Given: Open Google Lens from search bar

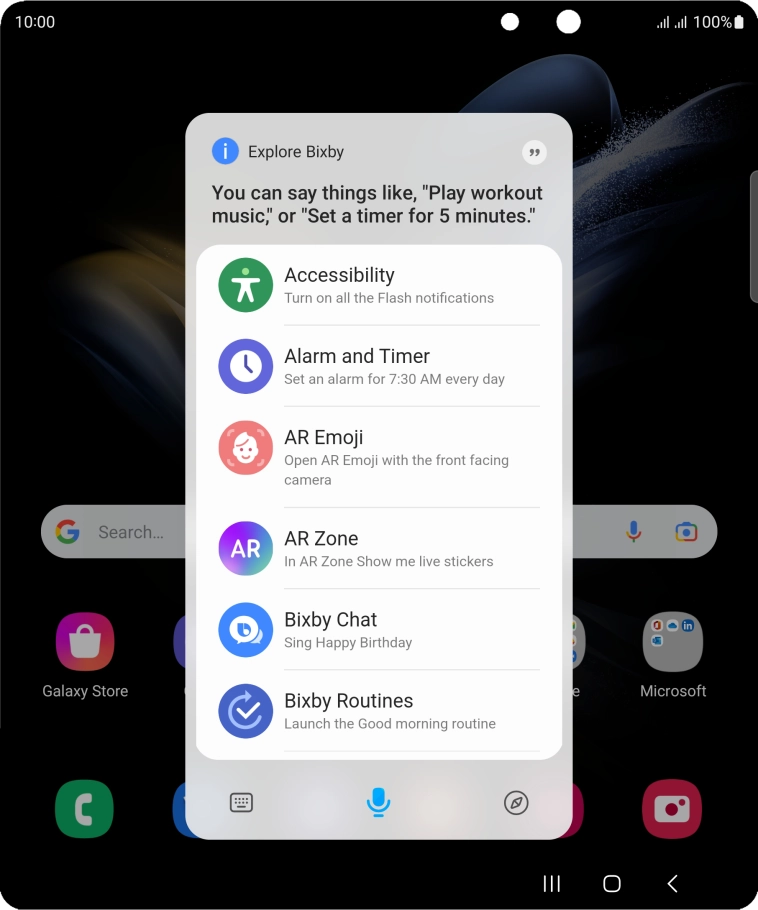Looking at the screenshot, I should point(686,532).
